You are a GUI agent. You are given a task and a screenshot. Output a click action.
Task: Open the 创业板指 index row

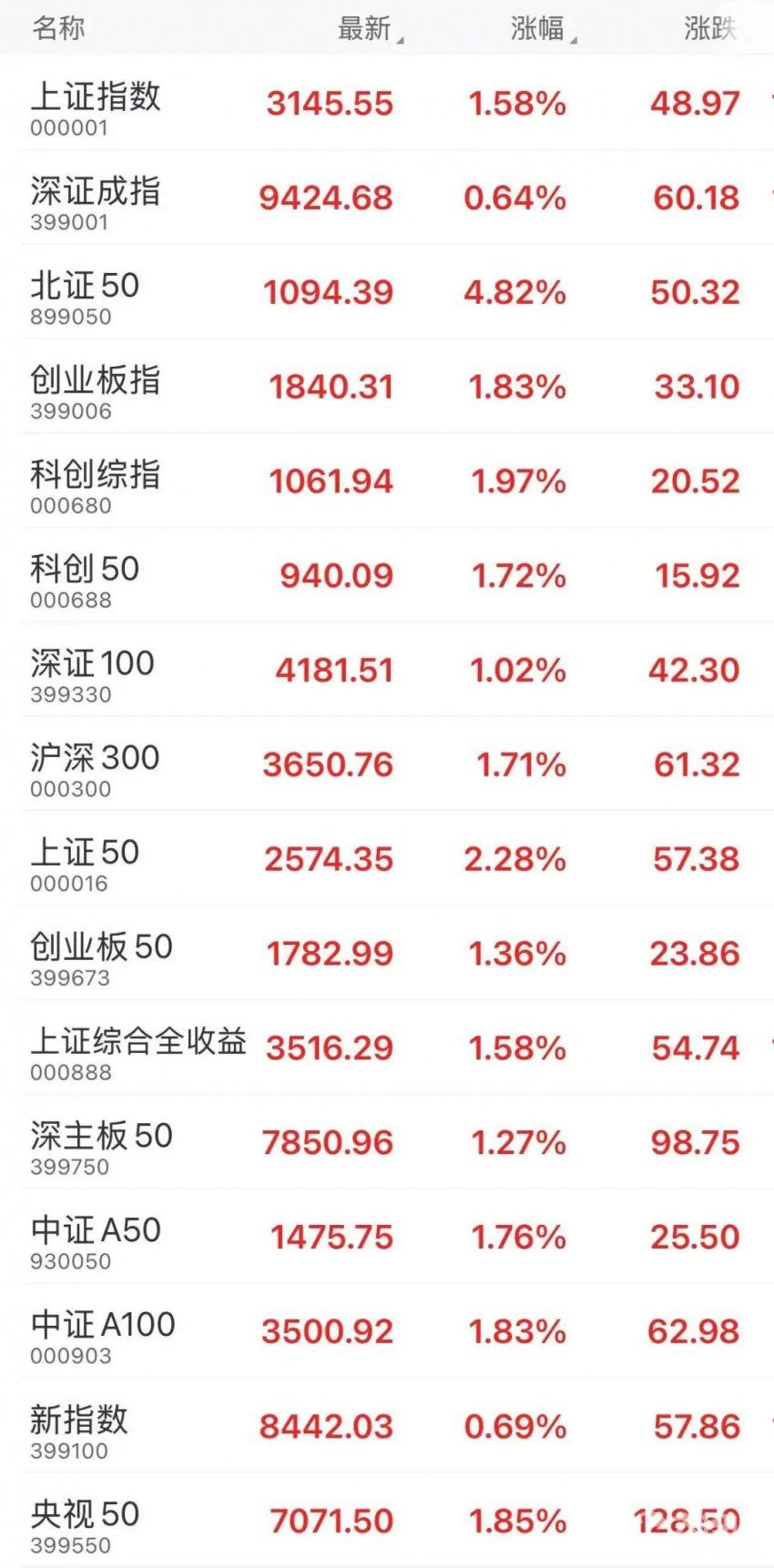coord(387,387)
